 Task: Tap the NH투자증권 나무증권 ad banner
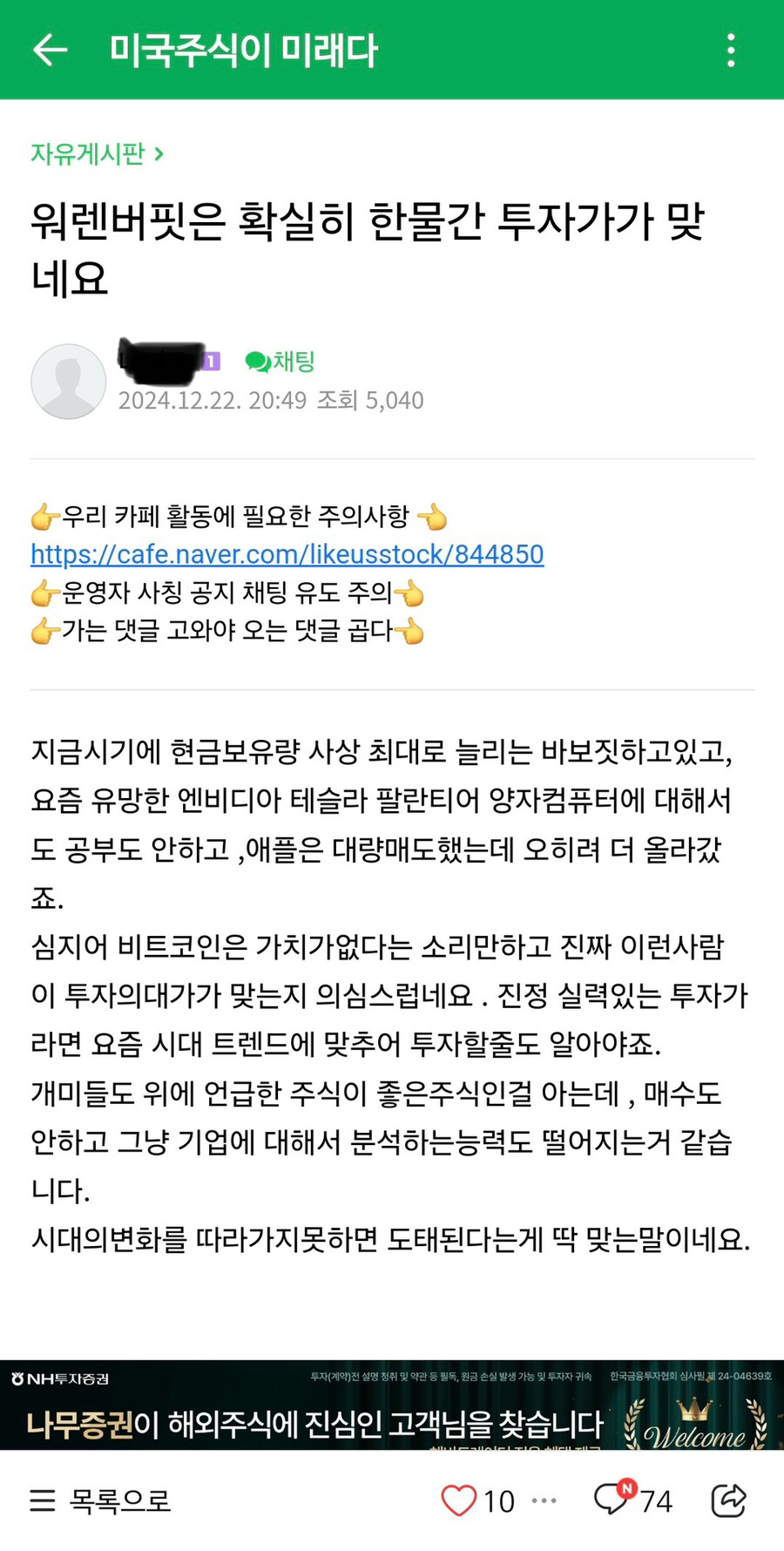coord(392,1407)
